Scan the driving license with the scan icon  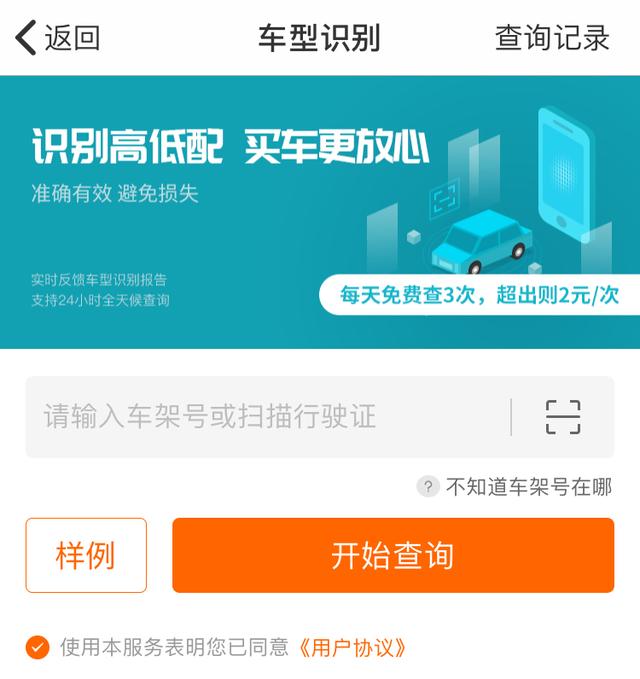pos(563,417)
